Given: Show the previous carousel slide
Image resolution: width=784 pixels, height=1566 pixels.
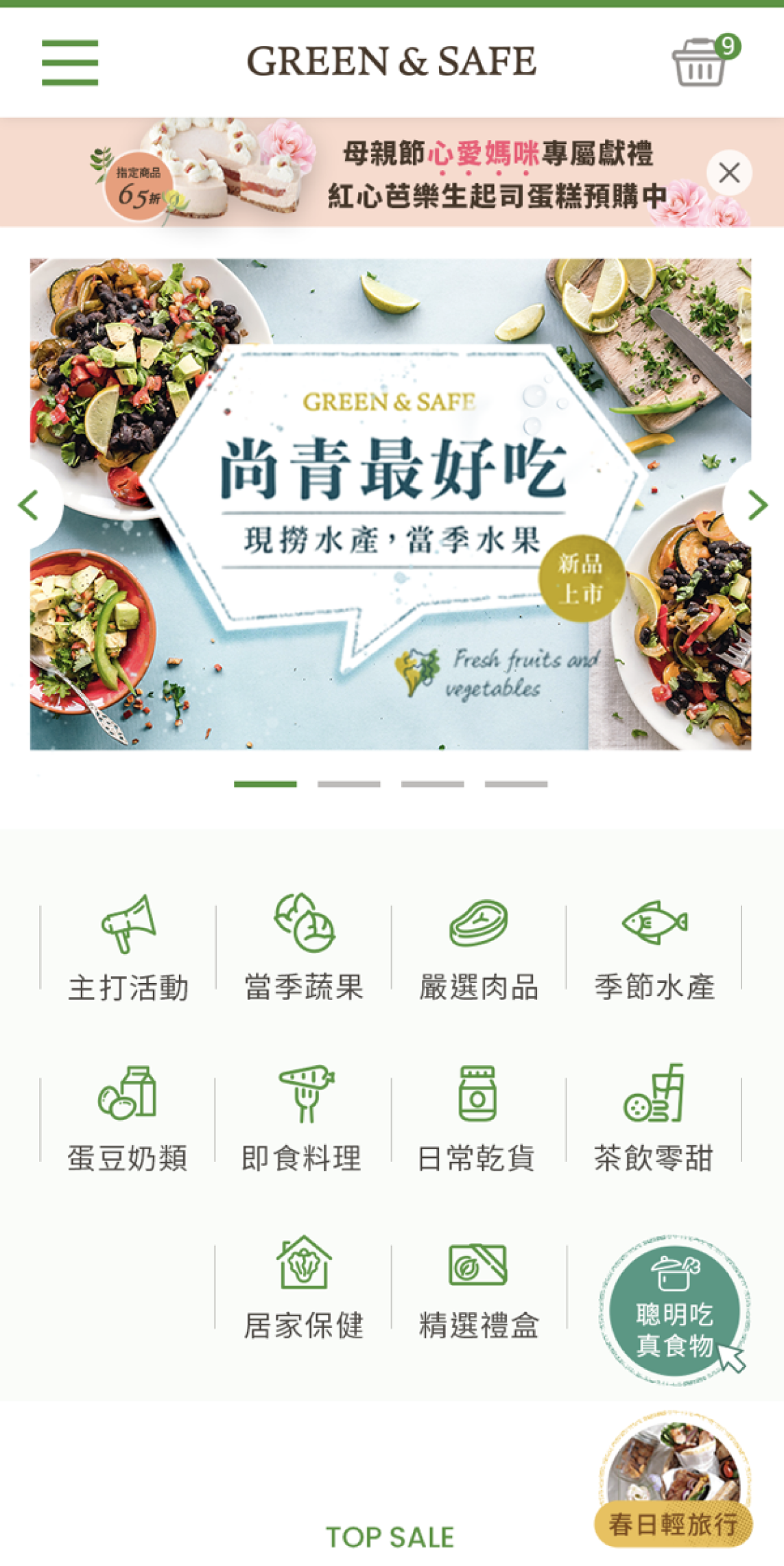Looking at the screenshot, I should pos(29,506).
